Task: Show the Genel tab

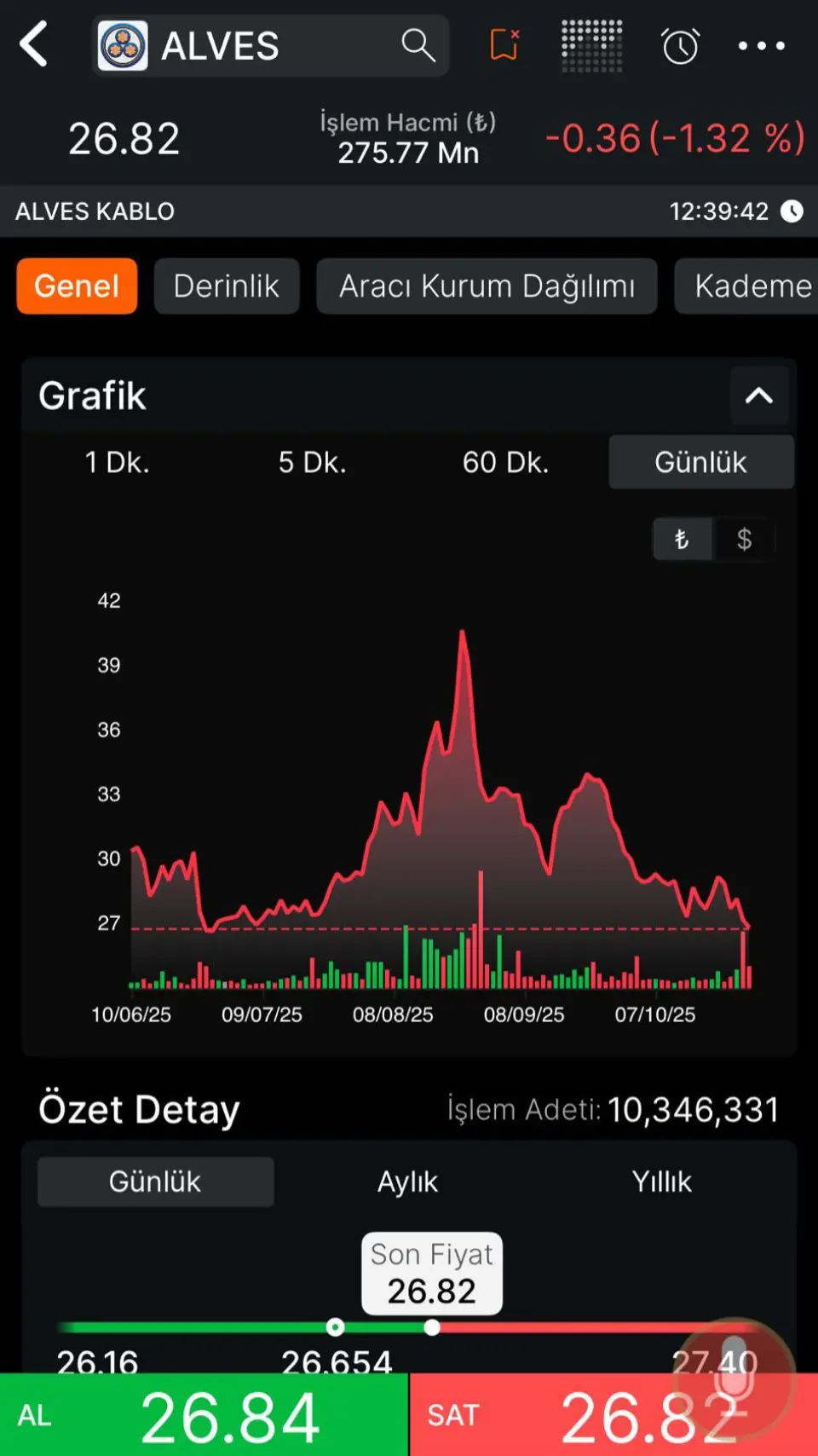Action: pyautogui.click(x=77, y=286)
